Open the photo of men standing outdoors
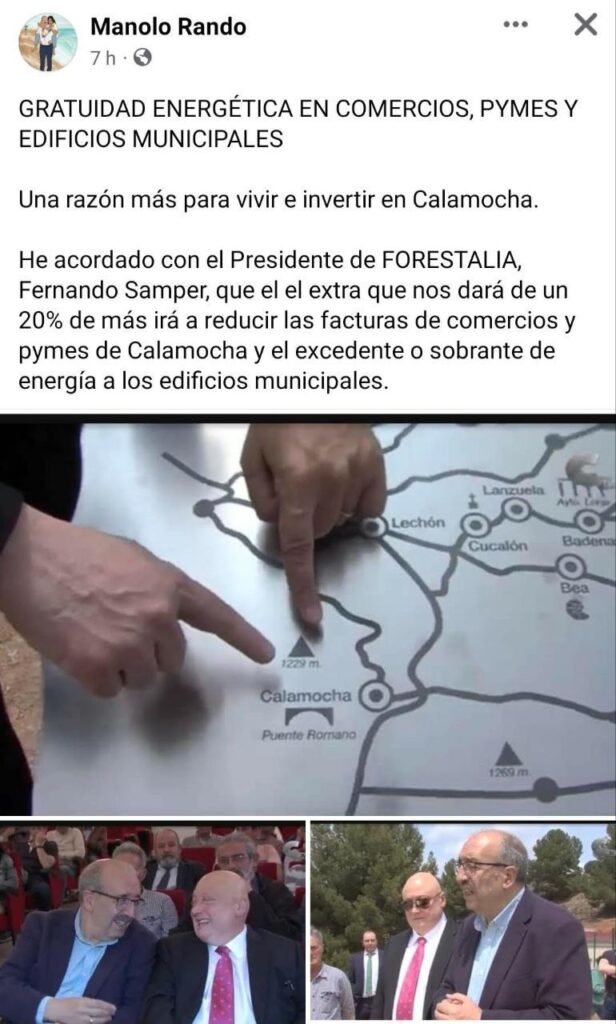This screenshot has height=1024, width=616. (462, 922)
